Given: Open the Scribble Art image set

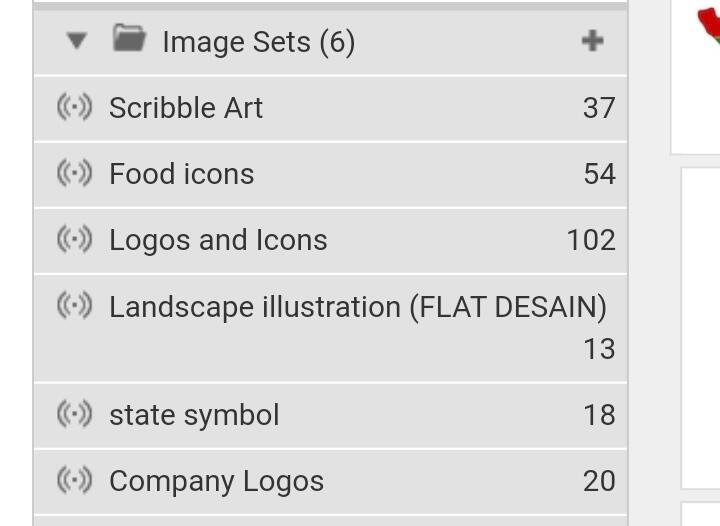Looking at the screenshot, I should pyautogui.click(x=186, y=108).
